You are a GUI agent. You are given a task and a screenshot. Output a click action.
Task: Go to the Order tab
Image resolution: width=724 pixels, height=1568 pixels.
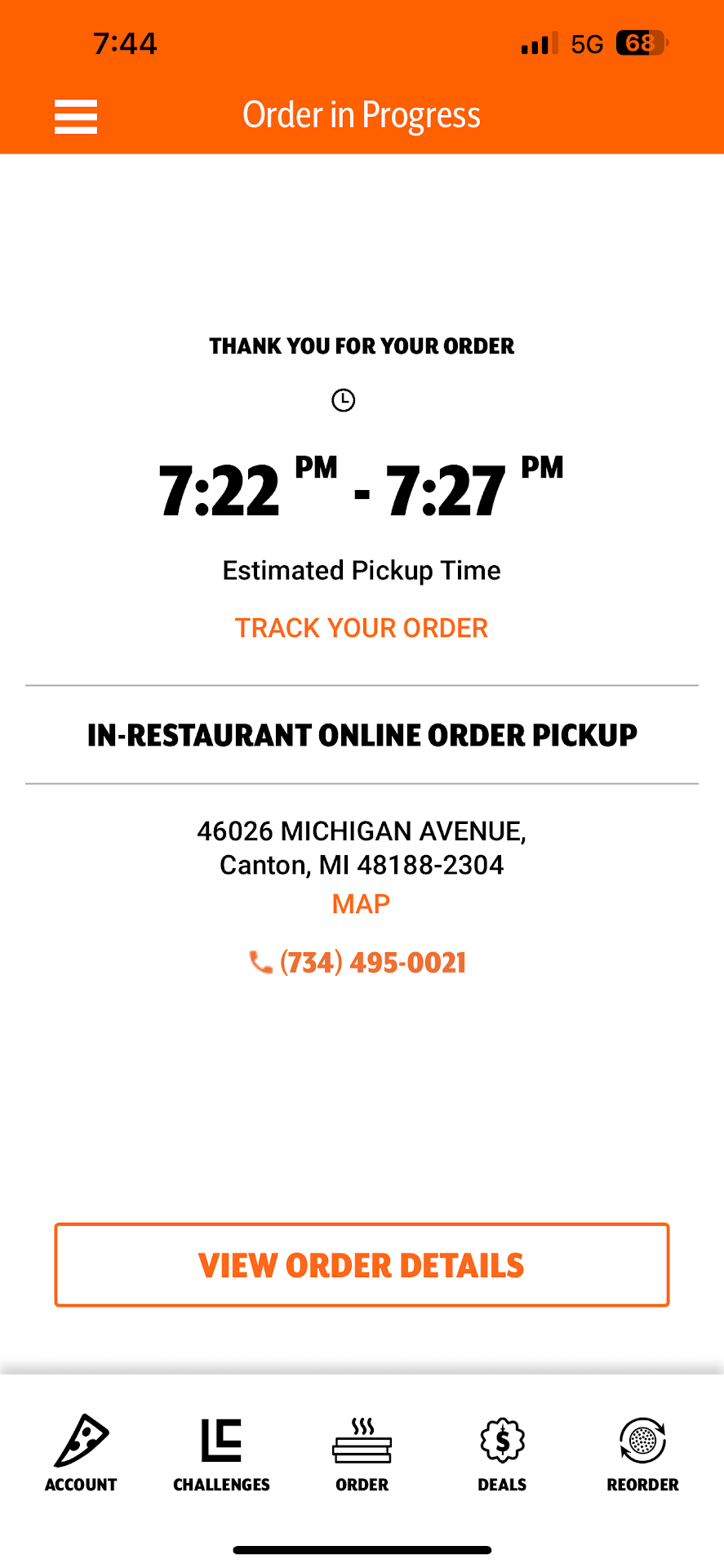click(x=362, y=1454)
